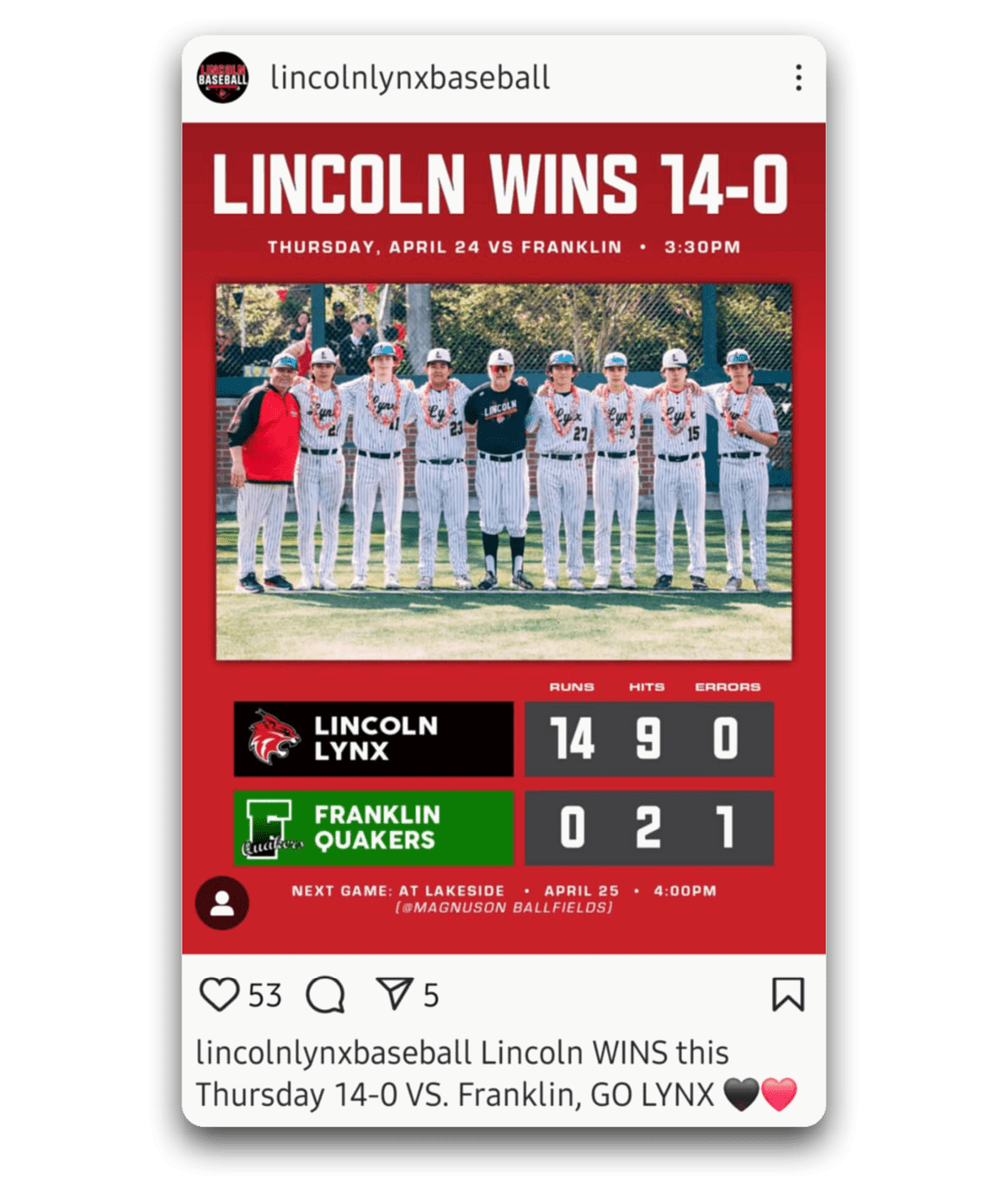This screenshot has width=1008, height=1195.
Task: Open the Lincoln Wins post image
Action: (x=504, y=471)
